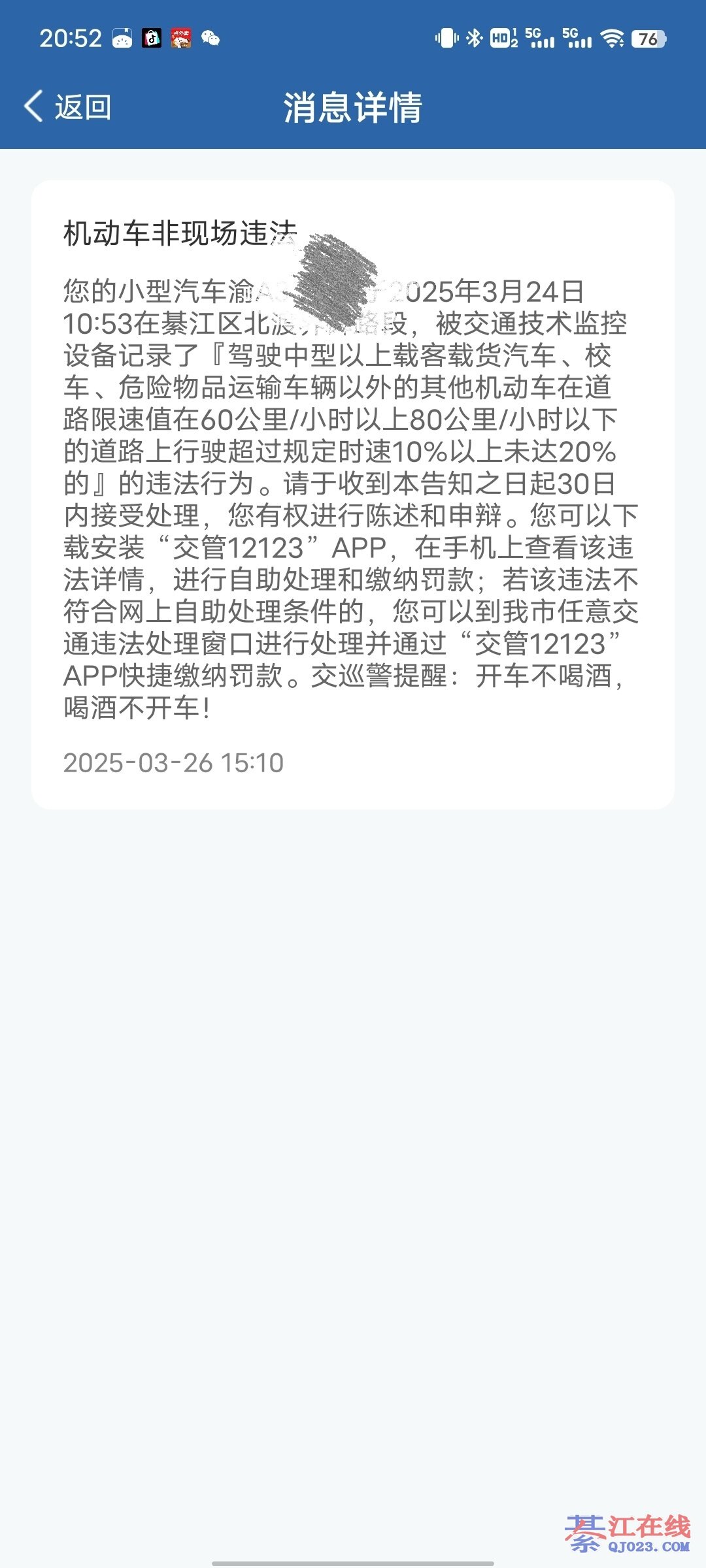Tap the 返回 back button
706x1568 pixels.
tap(68, 106)
